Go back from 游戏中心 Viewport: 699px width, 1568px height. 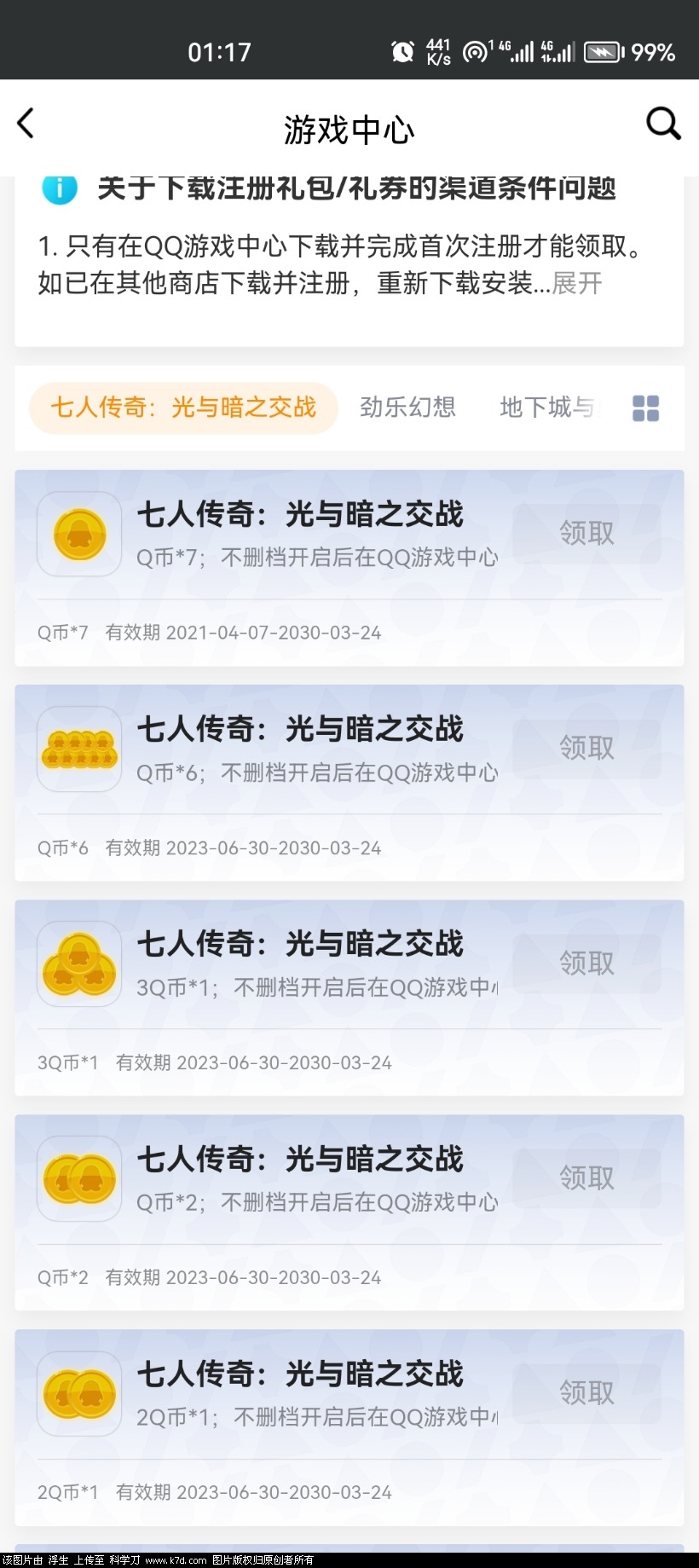pos(26,124)
